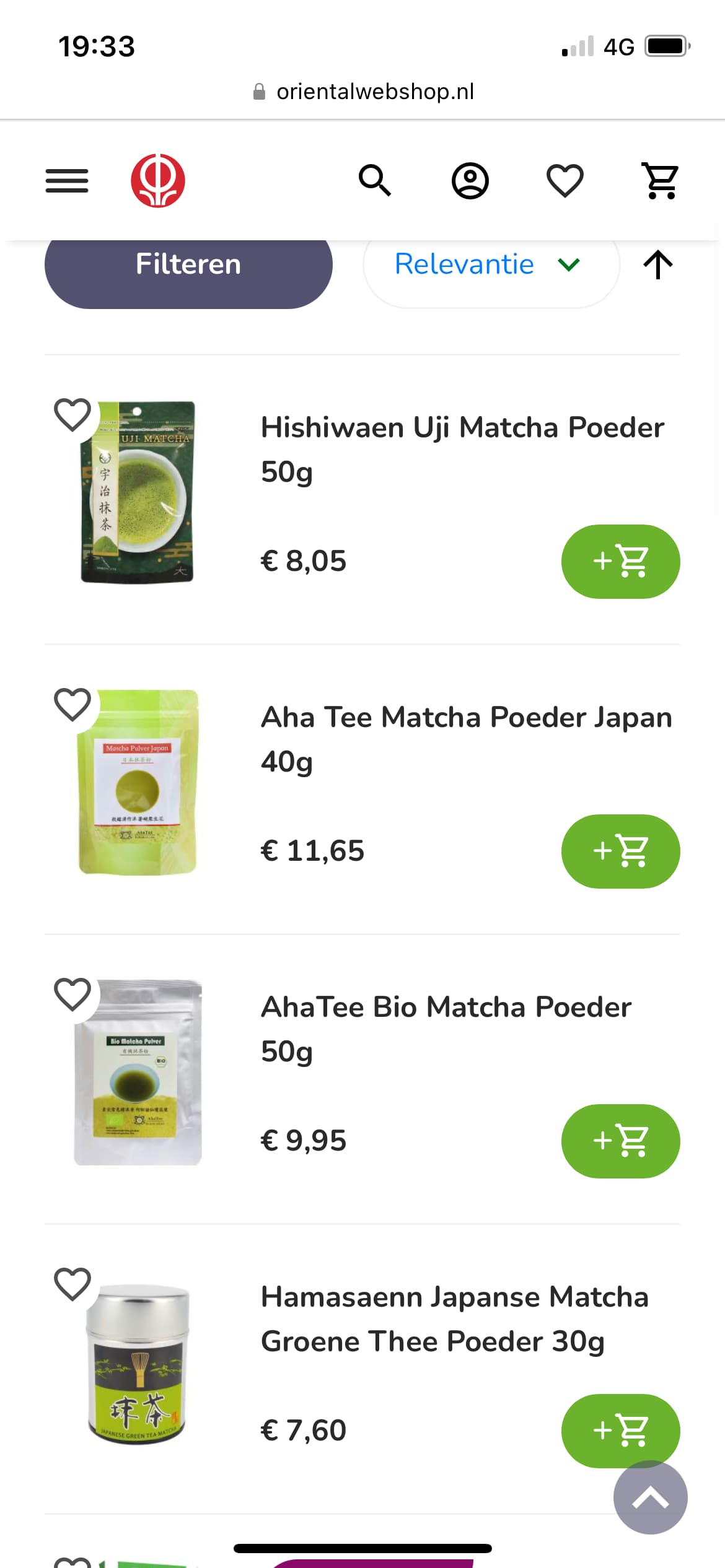Open the hamburger menu
725x1568 pixels.
point(67,181)
